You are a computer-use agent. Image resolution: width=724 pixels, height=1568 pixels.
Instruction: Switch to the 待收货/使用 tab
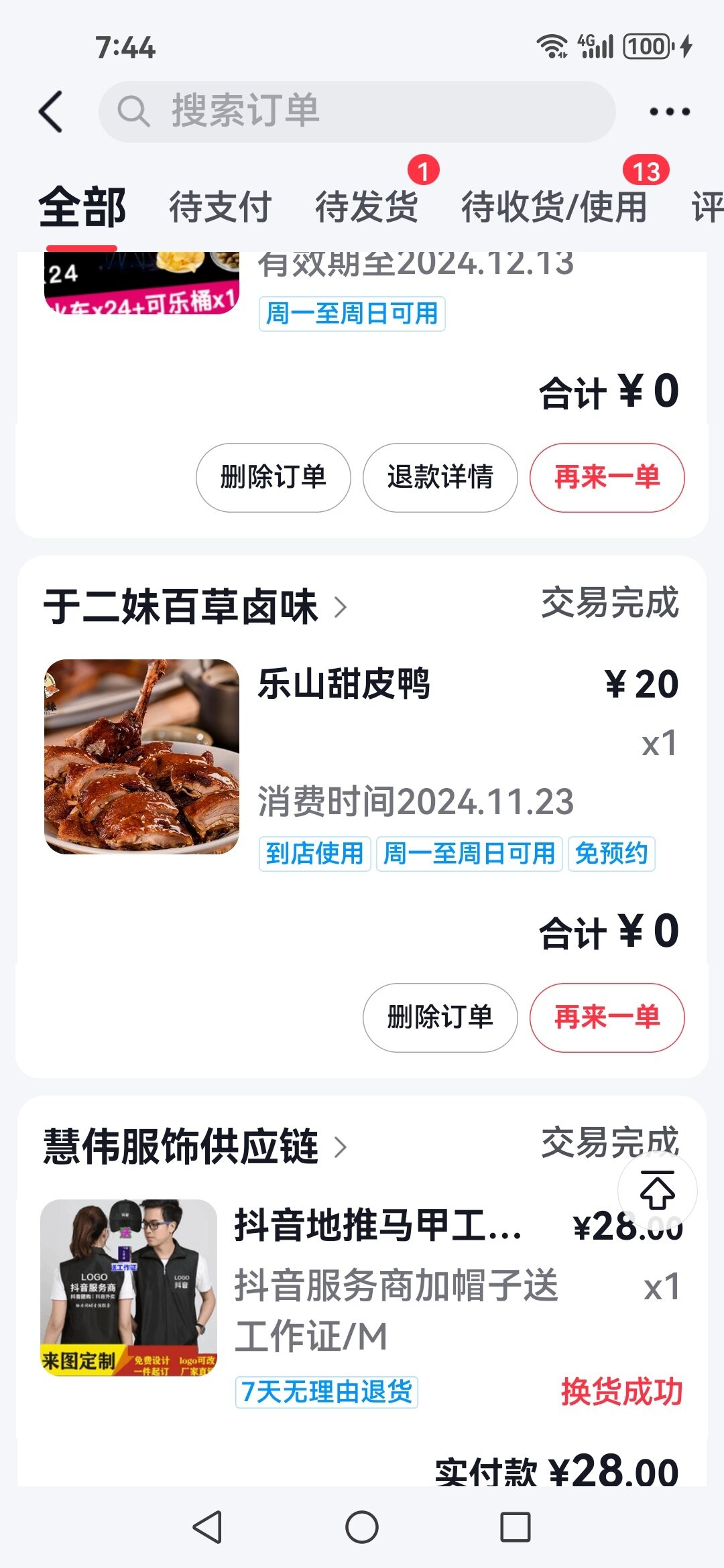pyautogui.click(x=554, y=206)
